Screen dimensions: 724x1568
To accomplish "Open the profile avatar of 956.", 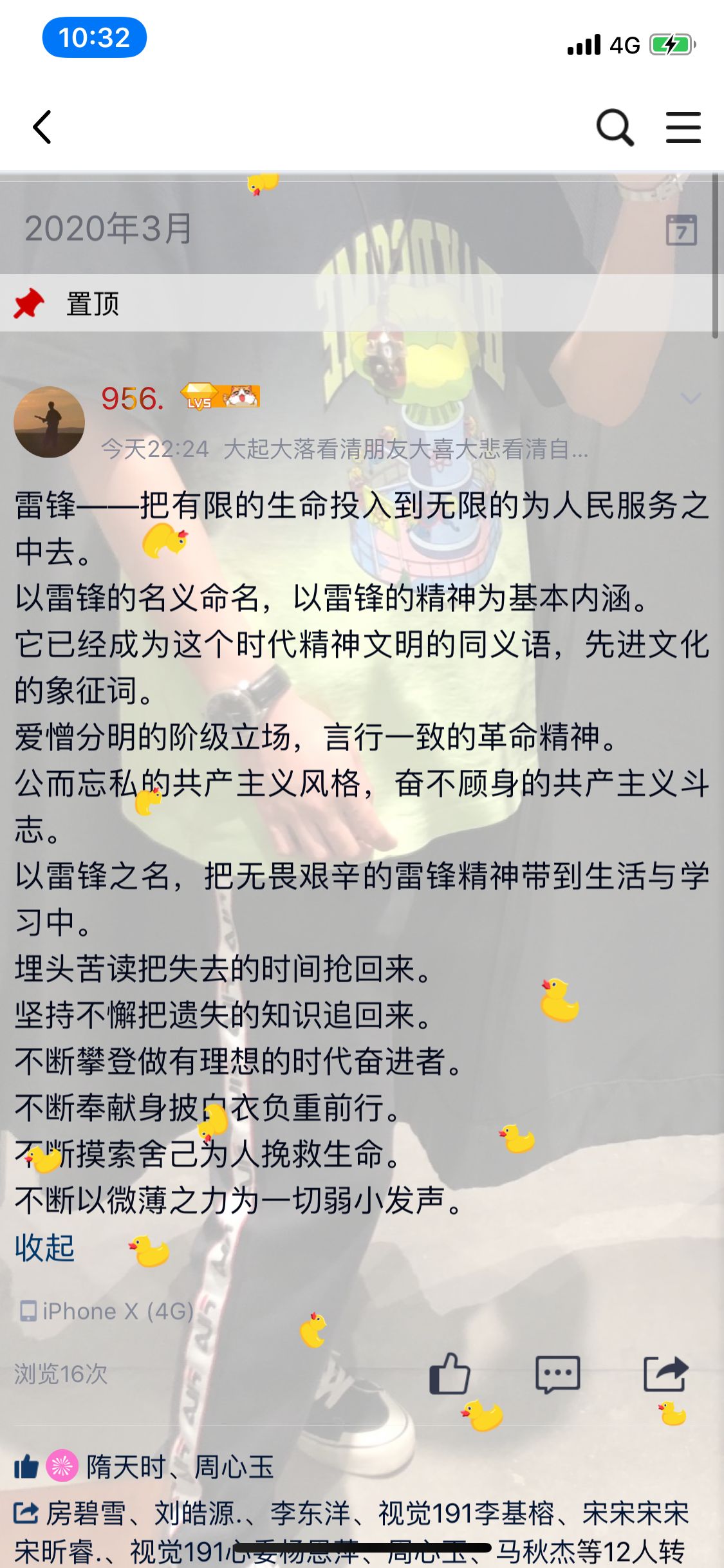I will [x=49, y=422].
